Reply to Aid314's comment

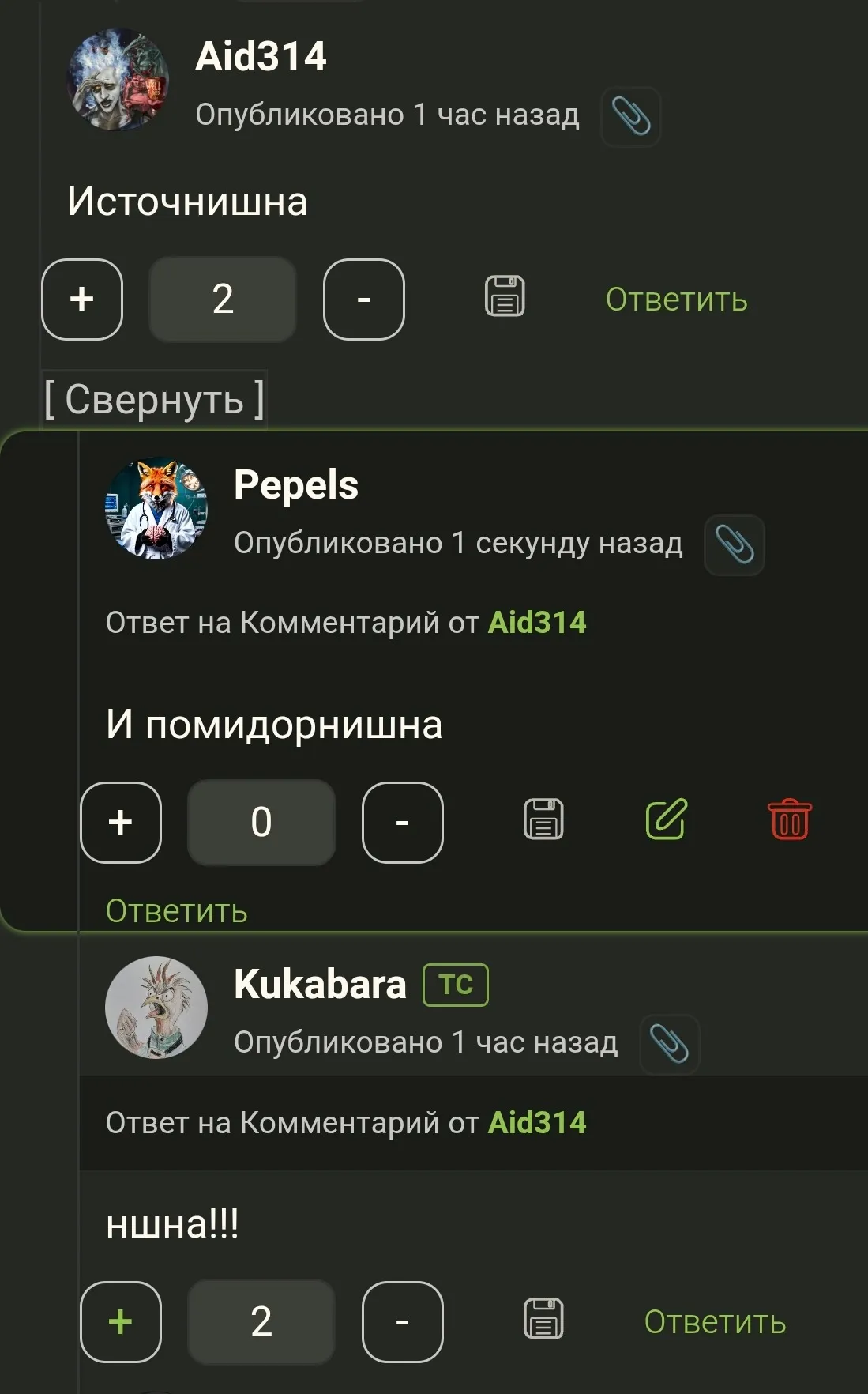tap(676, 300)
